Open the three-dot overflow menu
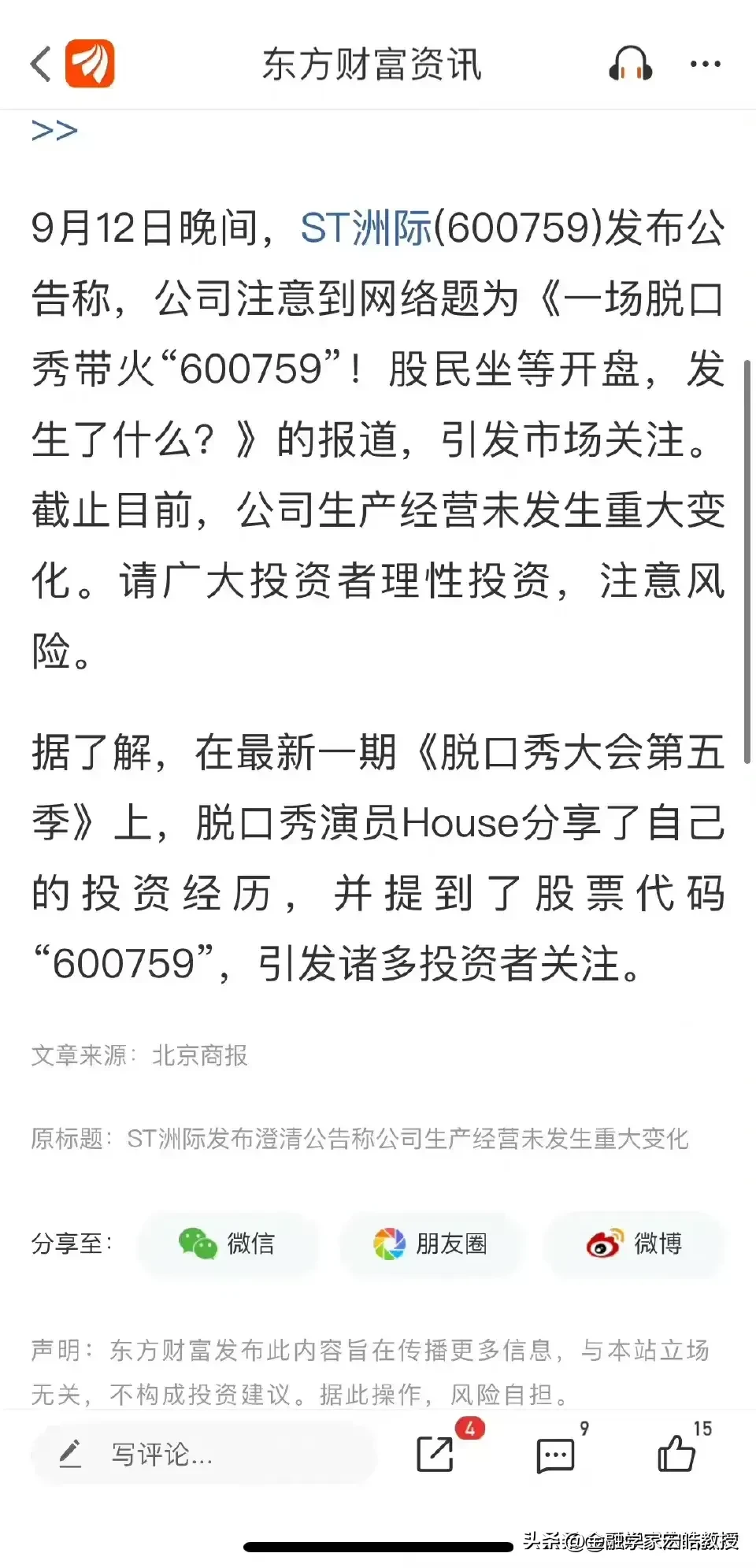This screenshot has height=1568, width=756. 705,64
